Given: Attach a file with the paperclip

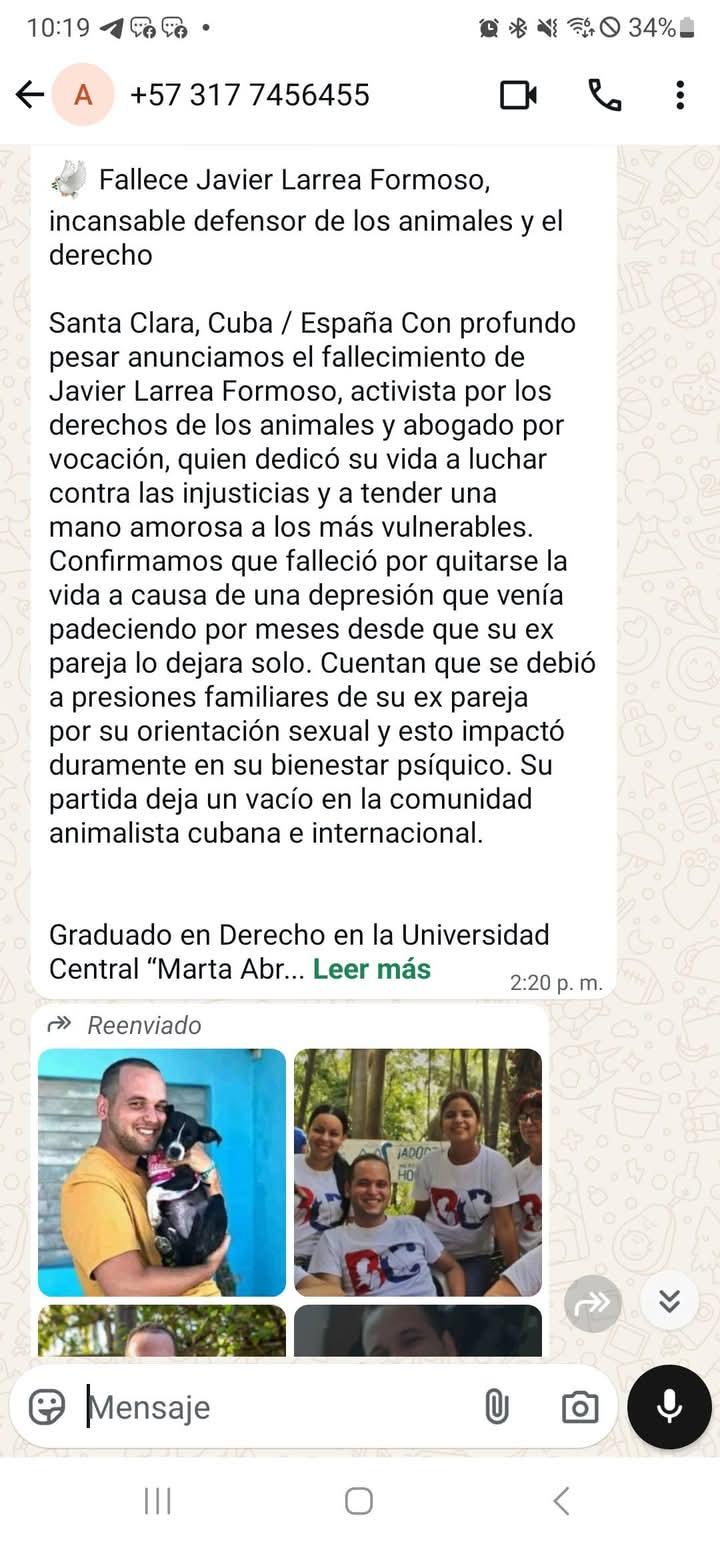Looking at the screenshot, I should pyautogui.click(x=496, y=1407).
